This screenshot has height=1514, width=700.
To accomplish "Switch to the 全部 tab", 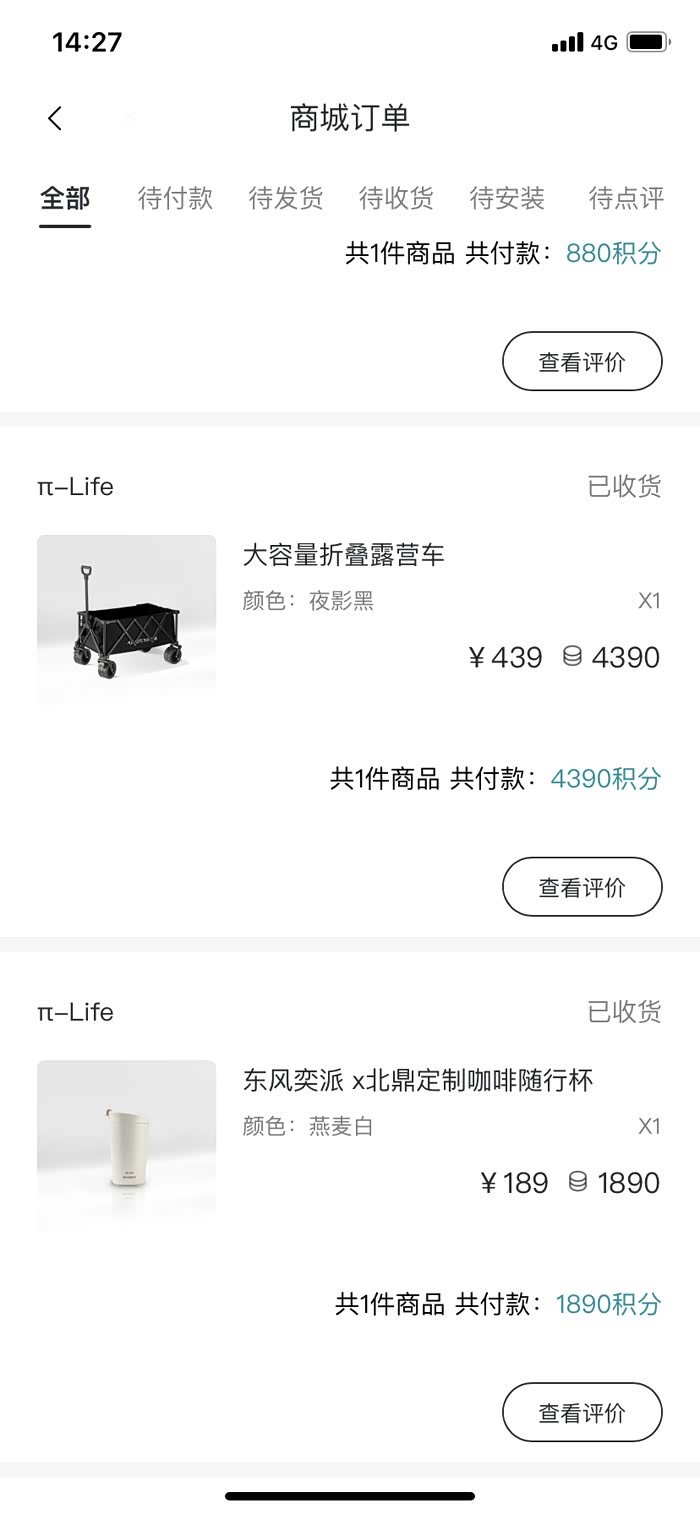I will 65,199.
